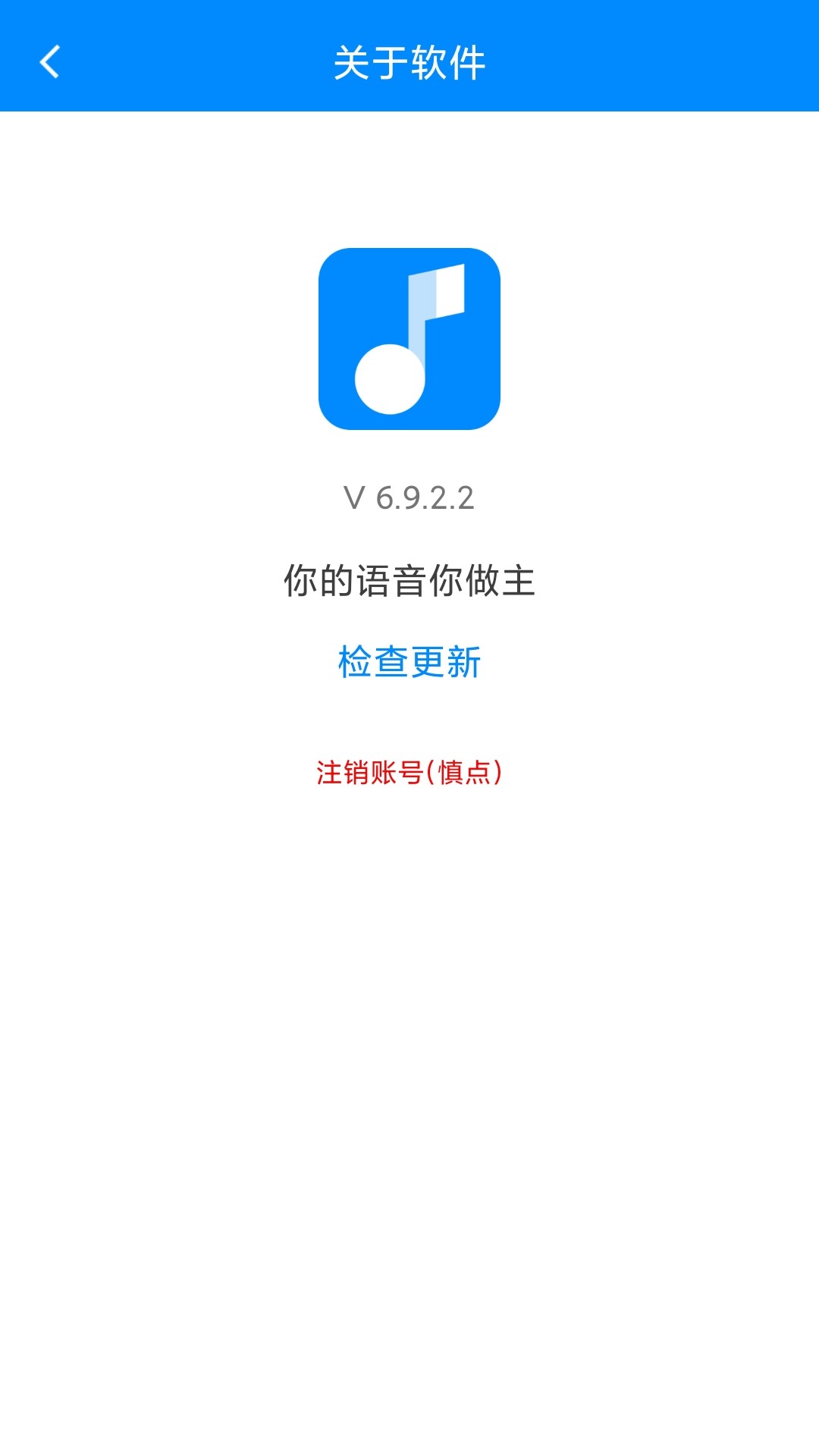Tap the white left chevron on blue bar
Viewport: 819px width, 1456px height.
50,64
